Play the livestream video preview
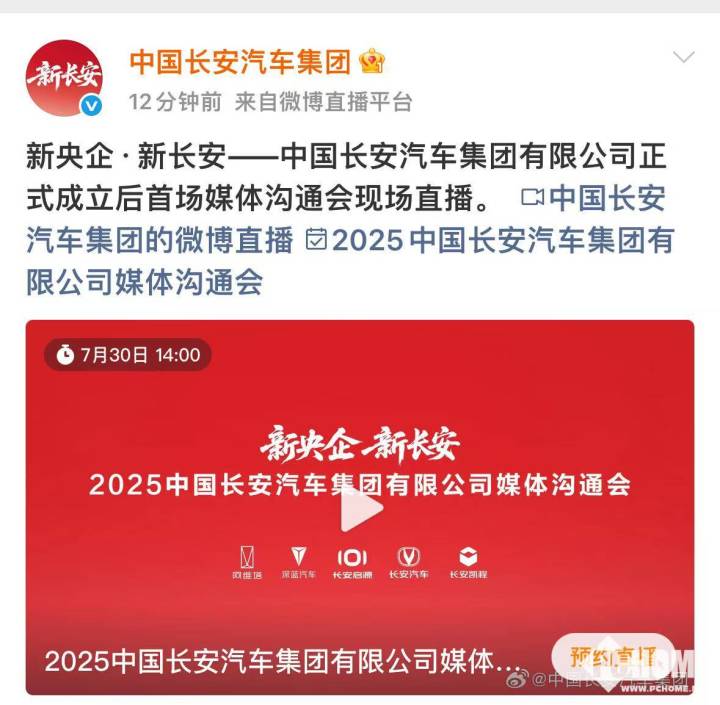720x705 pixels. [360, 508]
